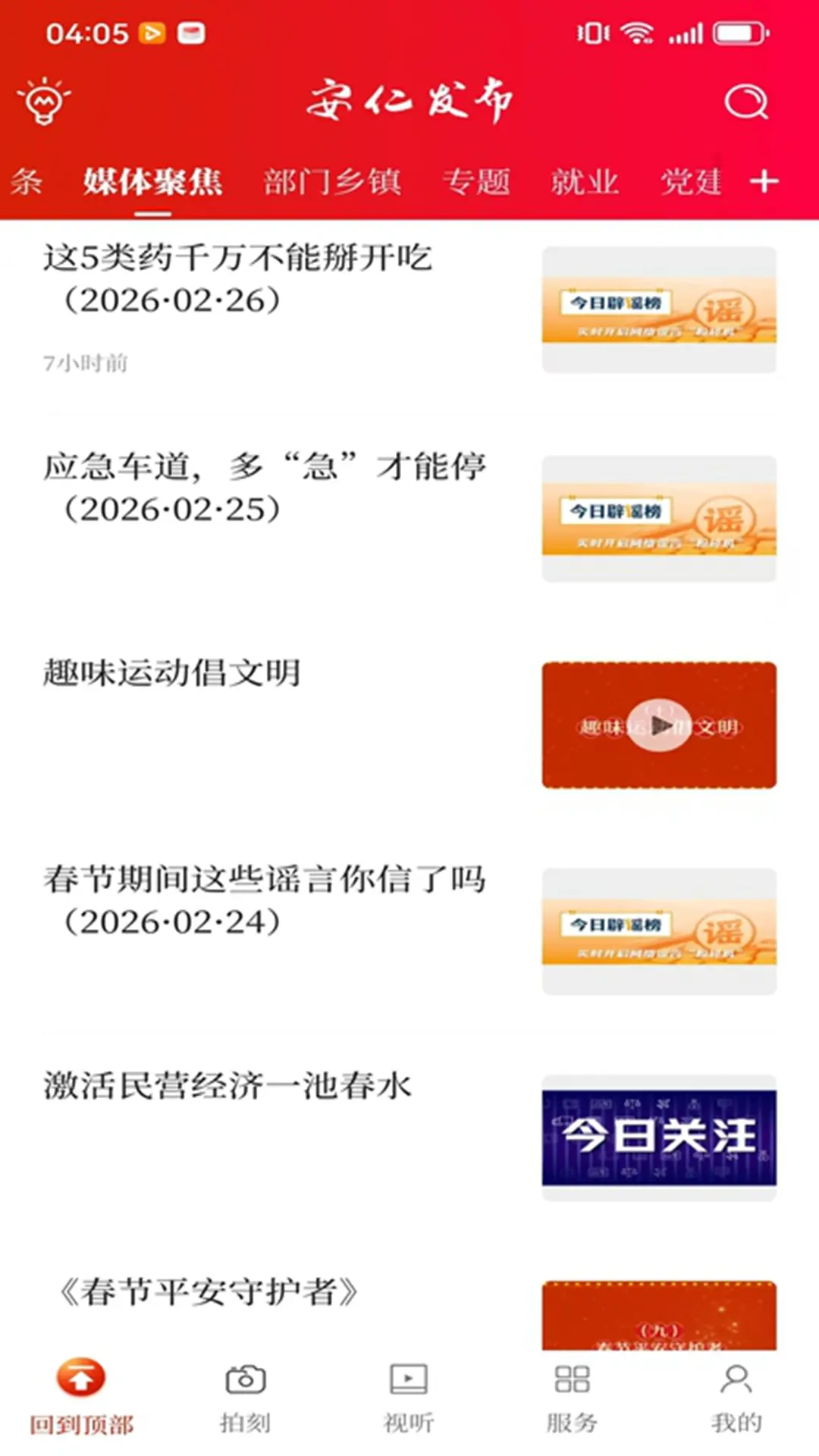
Task: Tap the light bulb icon in header
Action: 44,101
